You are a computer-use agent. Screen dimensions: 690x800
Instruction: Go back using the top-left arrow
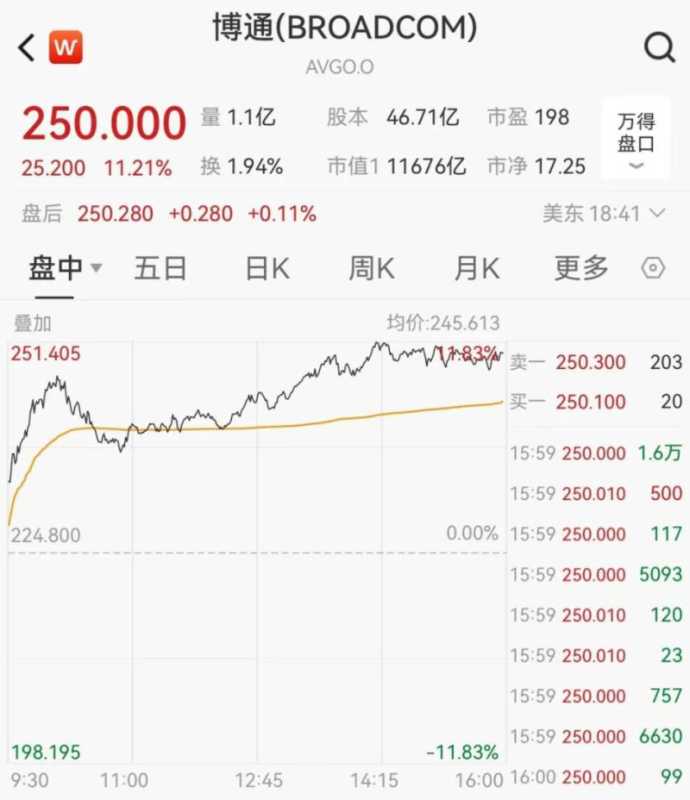click(x=27, y=47)
